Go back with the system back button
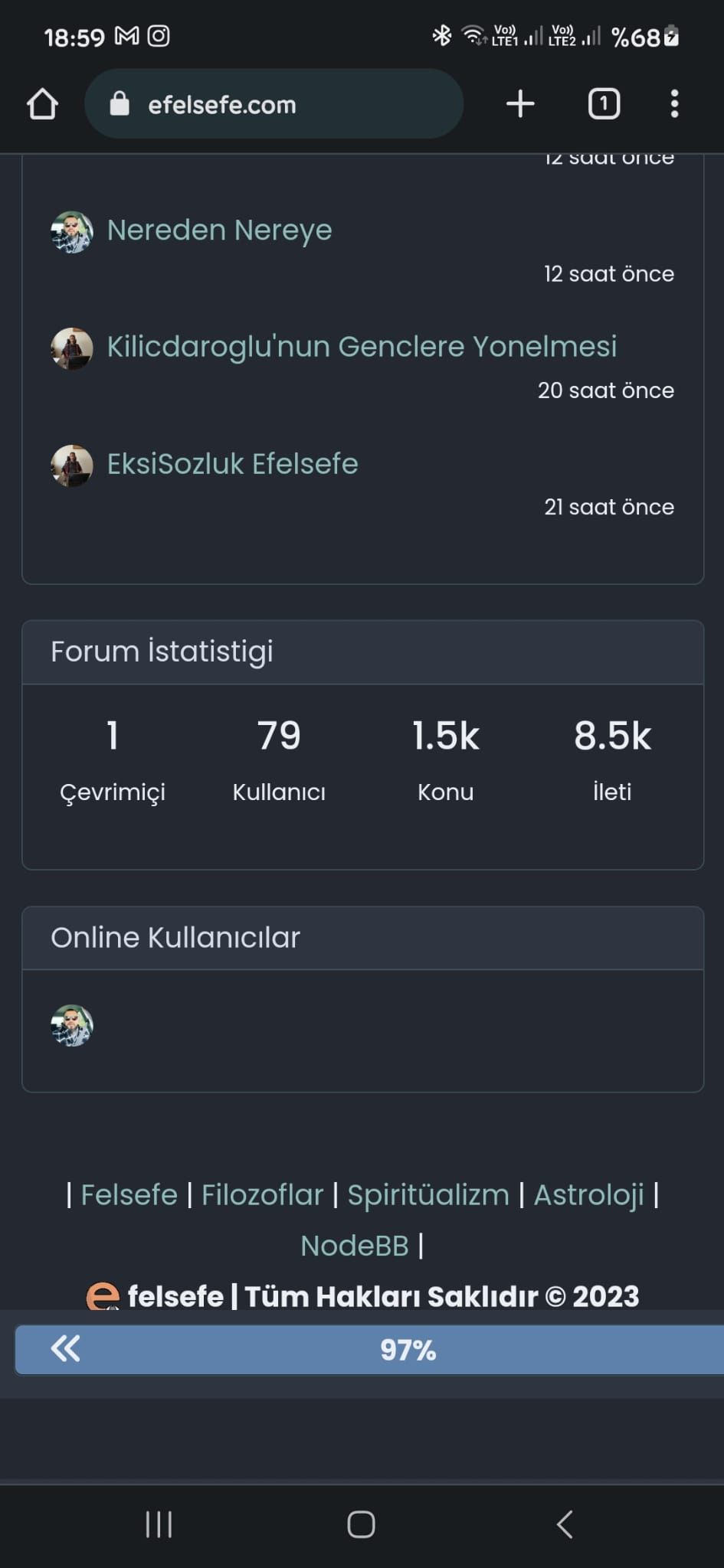The width and height of the screenshot is (724, 1568). tap(565, 1524)
